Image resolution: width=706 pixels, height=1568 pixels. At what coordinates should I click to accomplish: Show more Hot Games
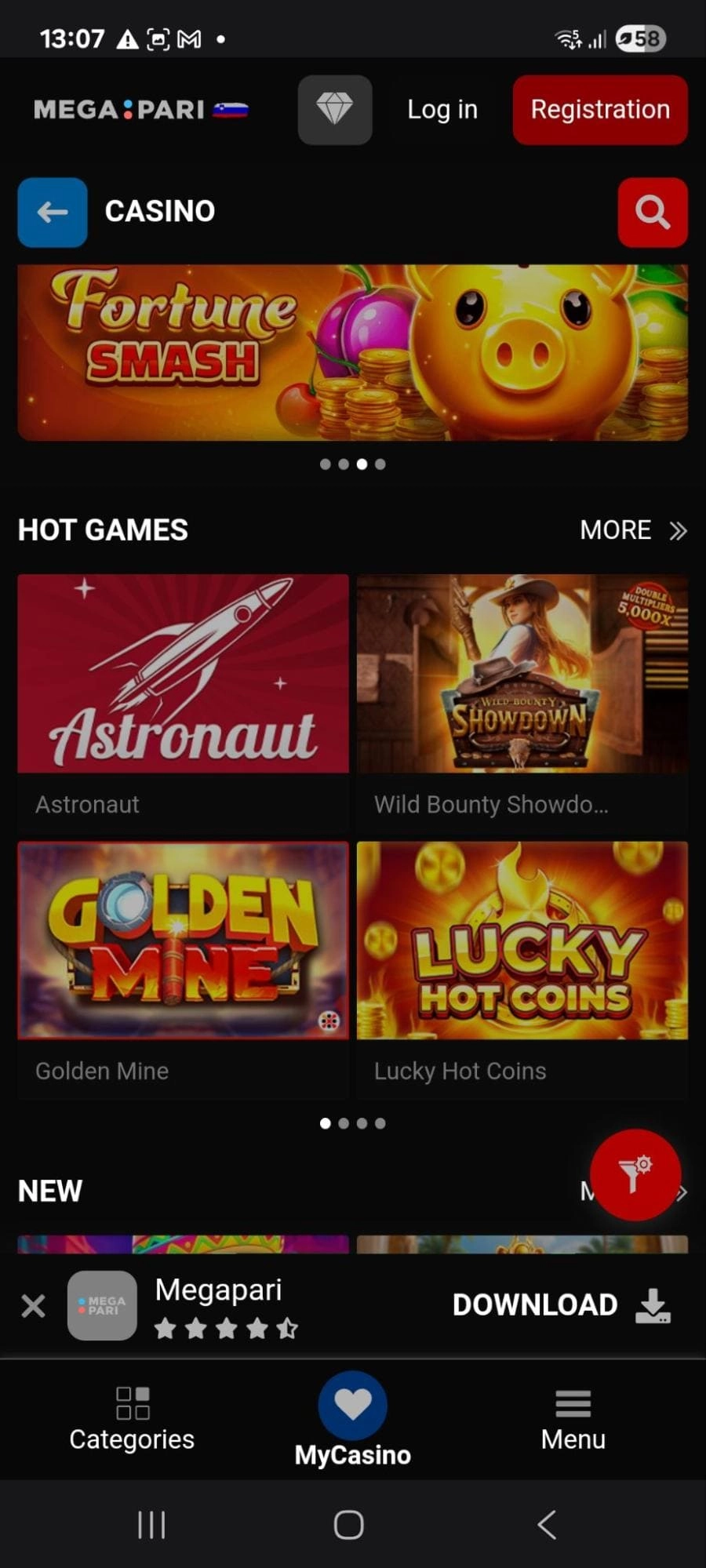click(x=632, y=531)
